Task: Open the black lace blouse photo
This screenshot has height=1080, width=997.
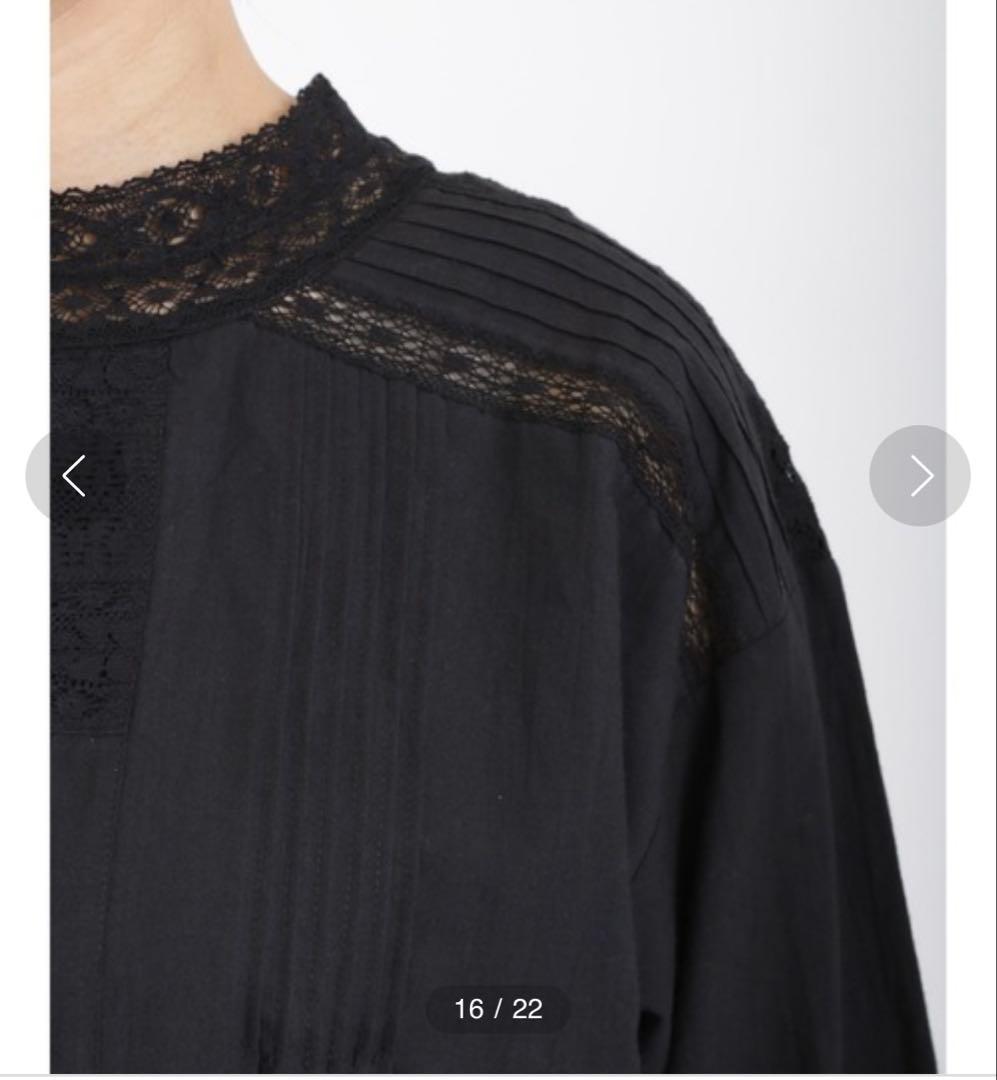Action: (497, 600)
